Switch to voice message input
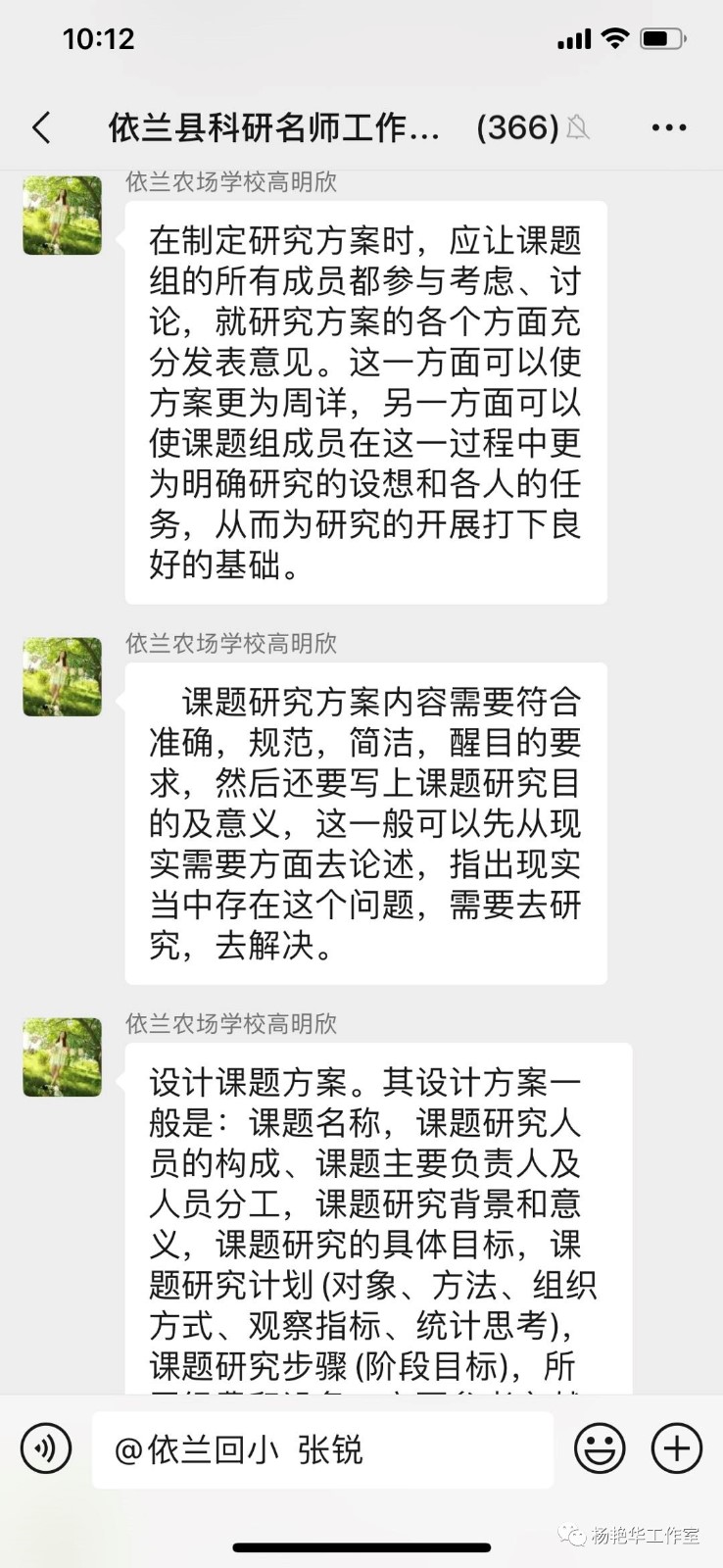 (x=46, y=1448)
